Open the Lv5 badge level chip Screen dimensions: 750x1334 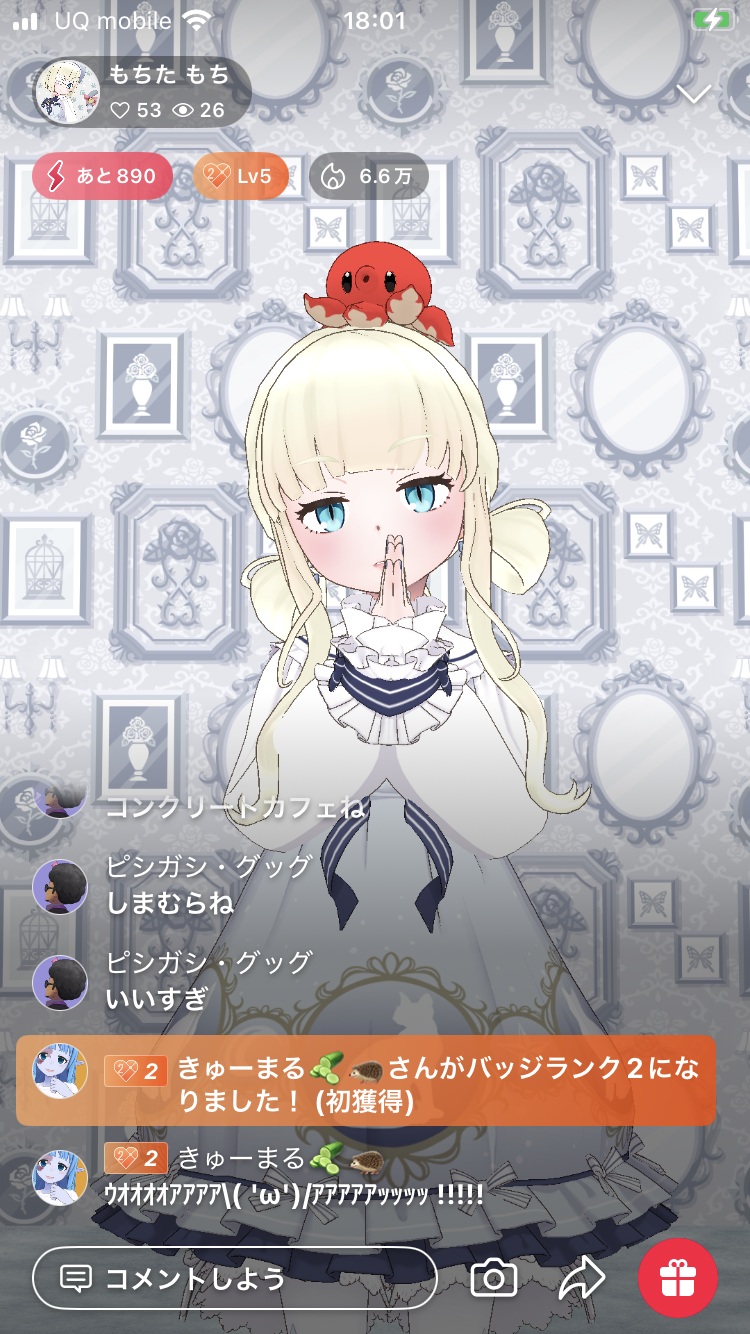point(240,177)
